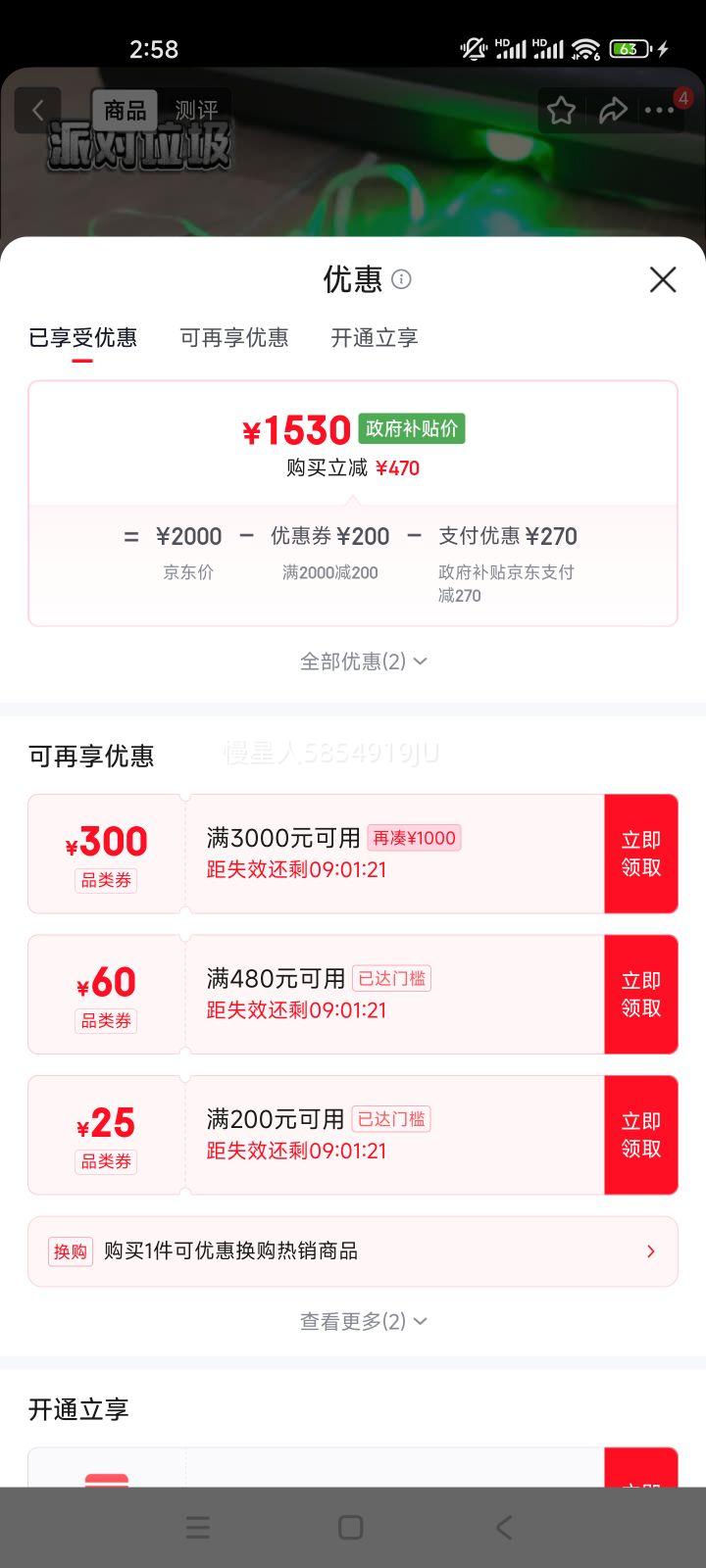
Task: Expand 查看更多(2) below the coupons
Action: (x=363, y=1320)
